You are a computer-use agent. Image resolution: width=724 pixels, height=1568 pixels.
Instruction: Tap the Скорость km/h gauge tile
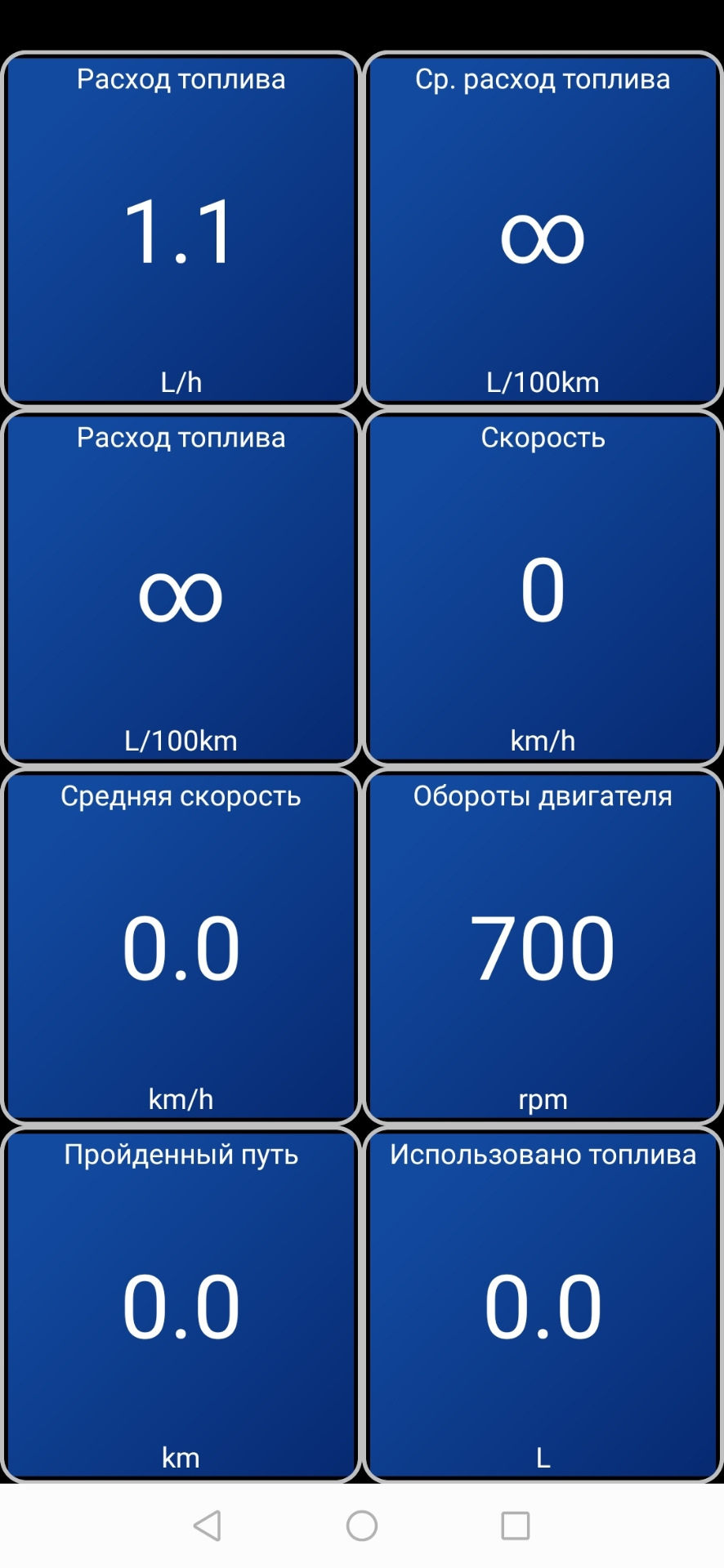pos(543,588)
